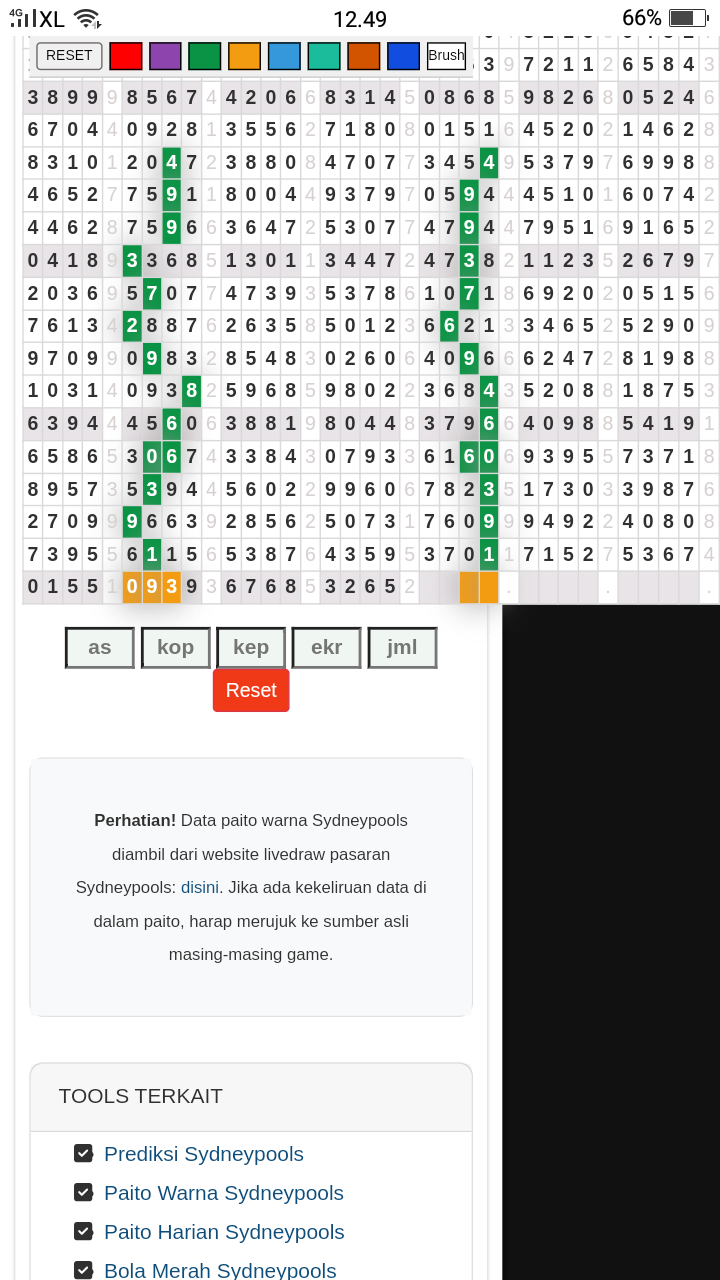Choose the royal blue color swatch
This screenshot has height=1280, width=720.
pos(403,56)
